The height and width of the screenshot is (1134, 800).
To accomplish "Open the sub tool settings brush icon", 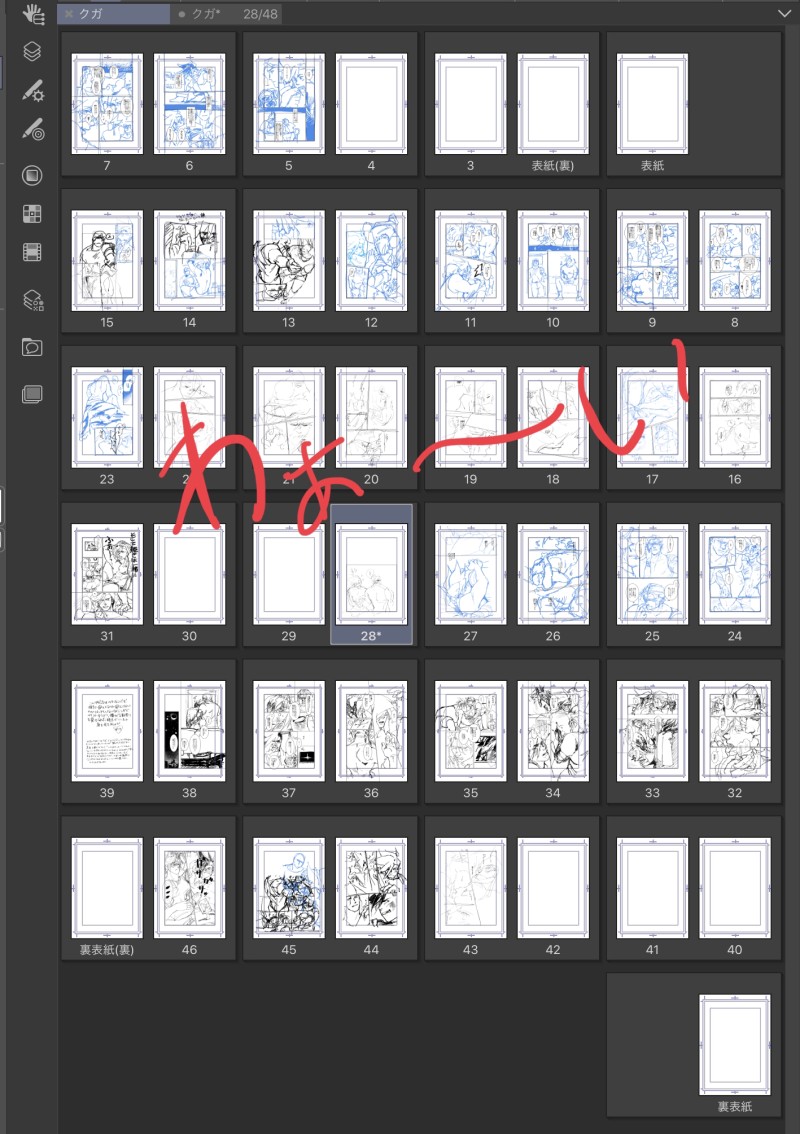I will [x=33, y=91].
